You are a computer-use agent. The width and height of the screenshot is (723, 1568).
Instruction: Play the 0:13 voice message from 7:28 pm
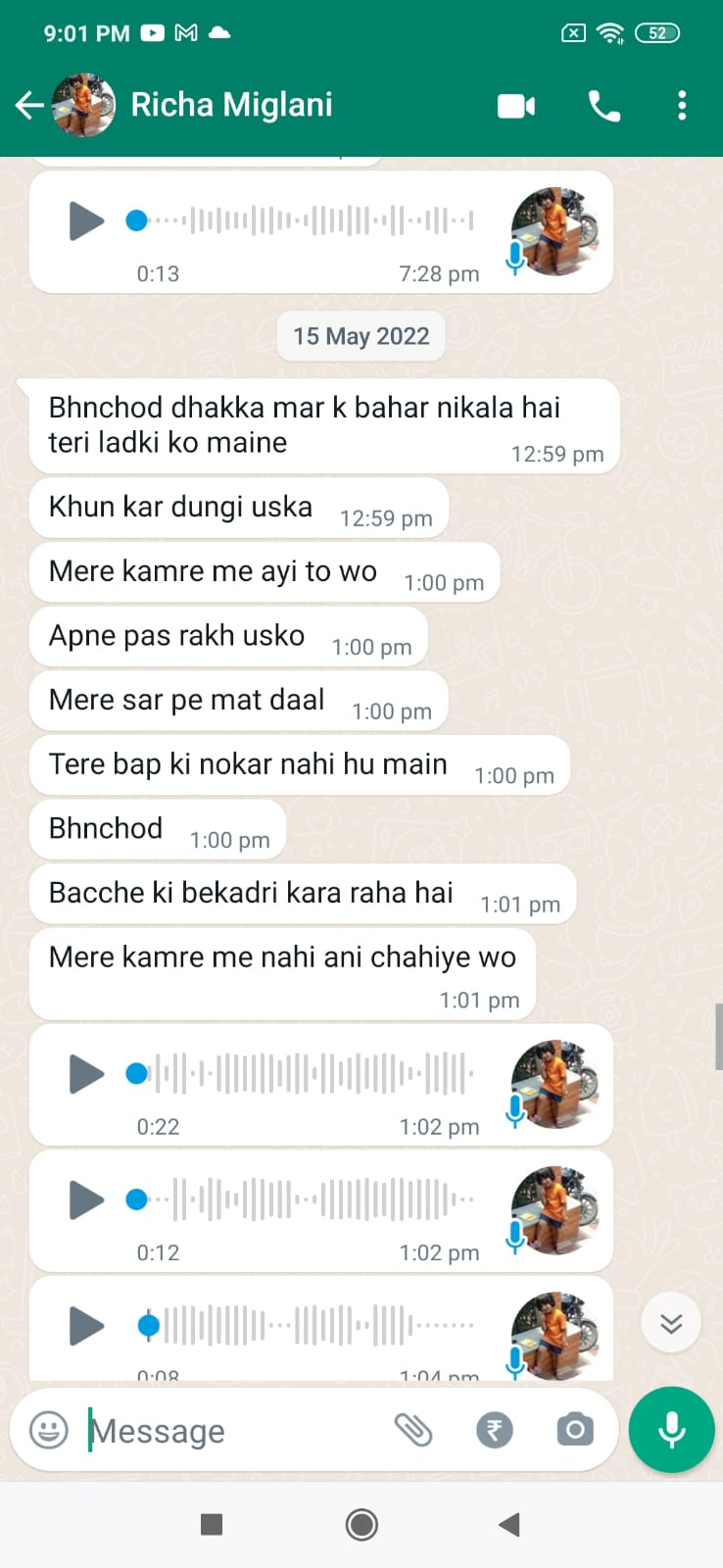pos(86,220)
